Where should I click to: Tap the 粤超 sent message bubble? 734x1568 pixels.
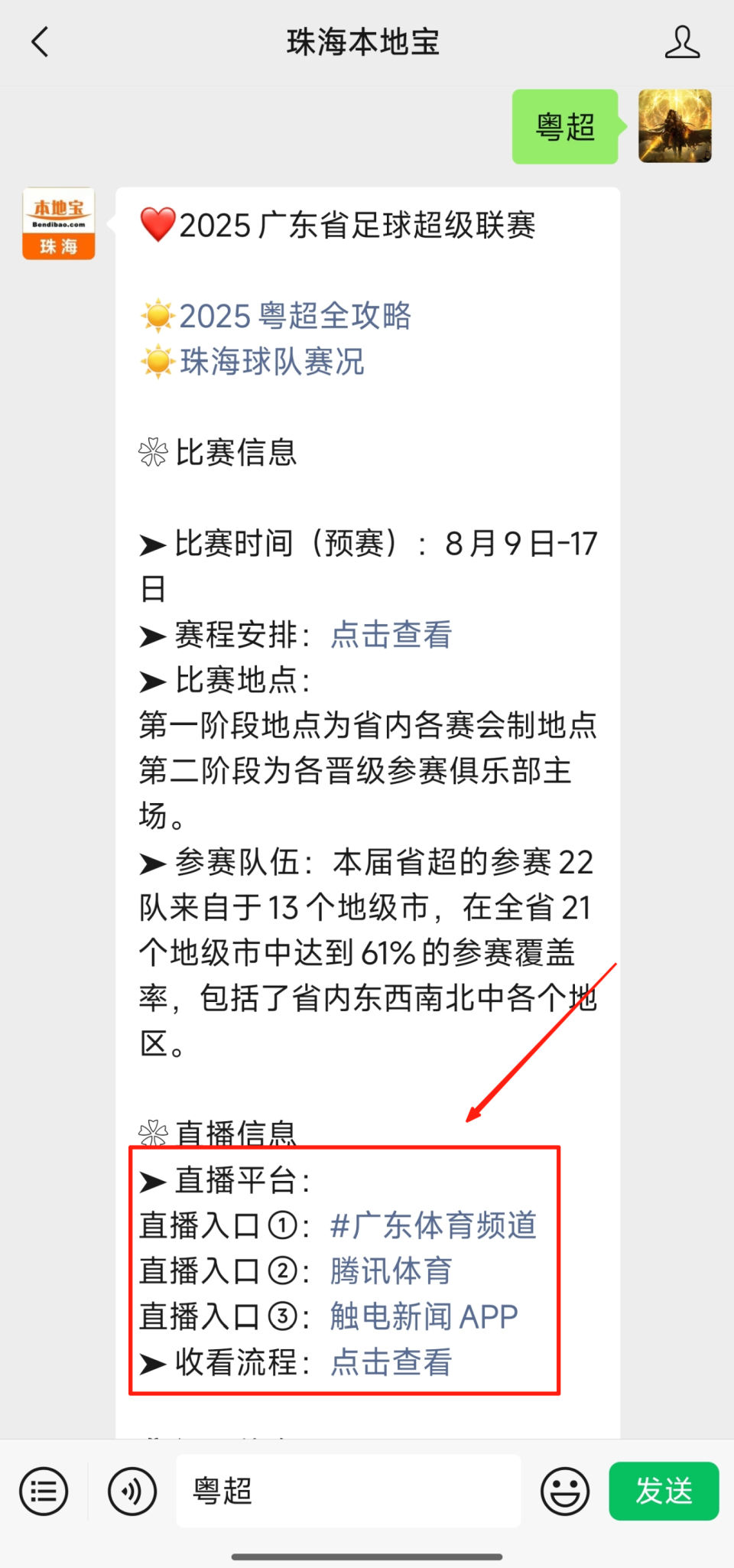point(564,127)
